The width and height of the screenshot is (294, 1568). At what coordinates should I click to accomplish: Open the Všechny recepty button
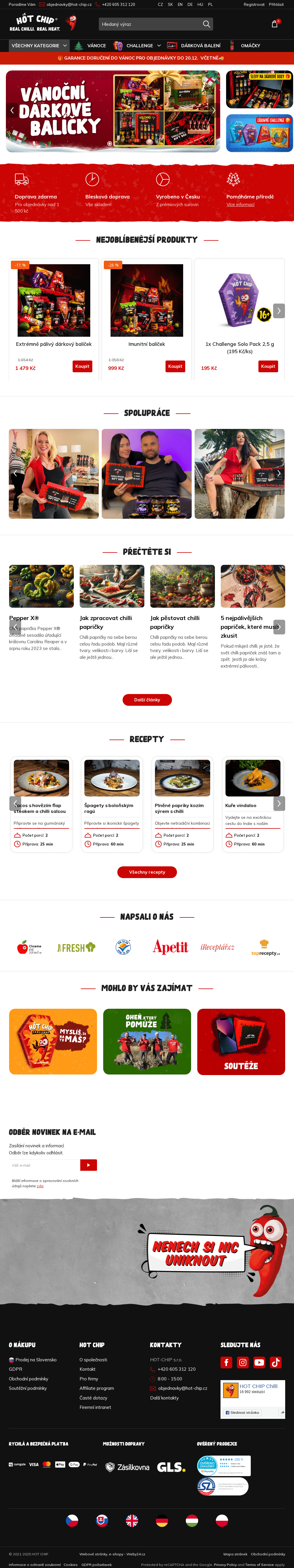(147, 872)
